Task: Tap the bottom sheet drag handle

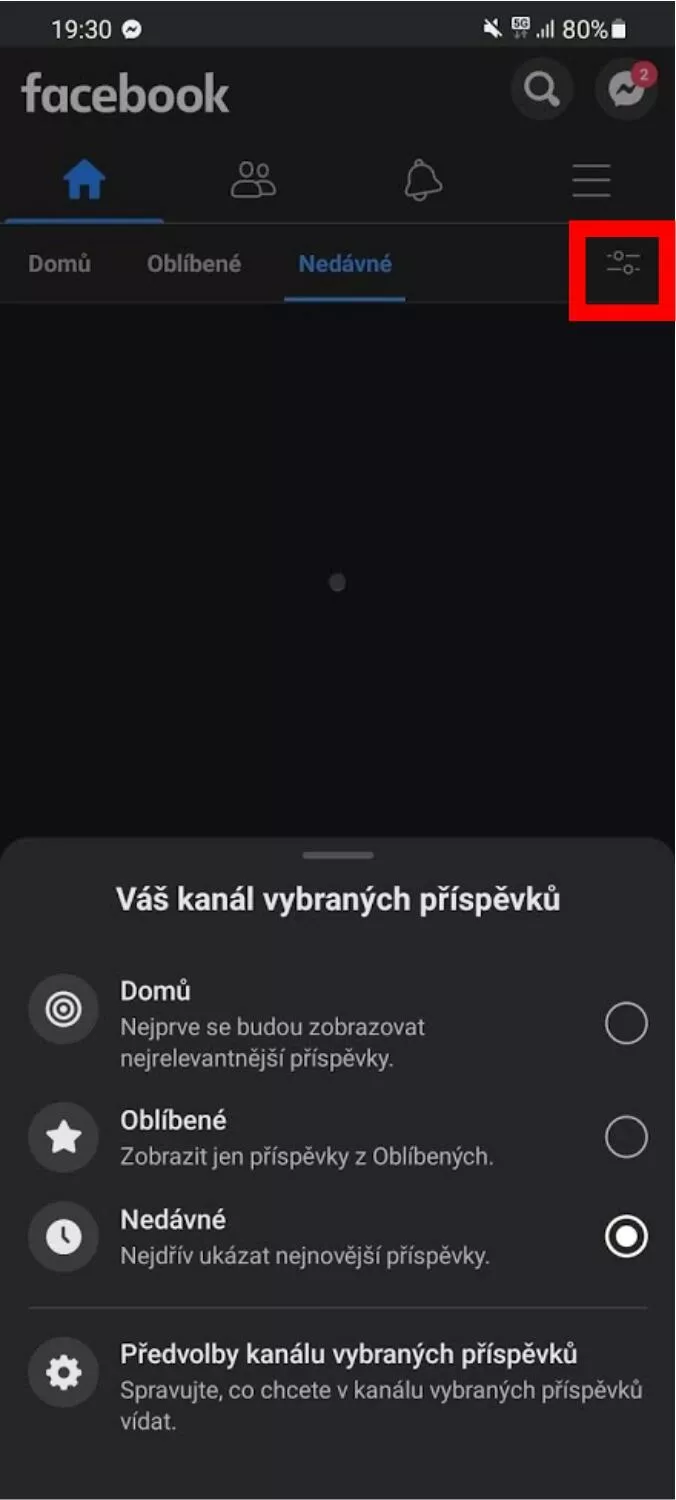Action: [338, 856]
